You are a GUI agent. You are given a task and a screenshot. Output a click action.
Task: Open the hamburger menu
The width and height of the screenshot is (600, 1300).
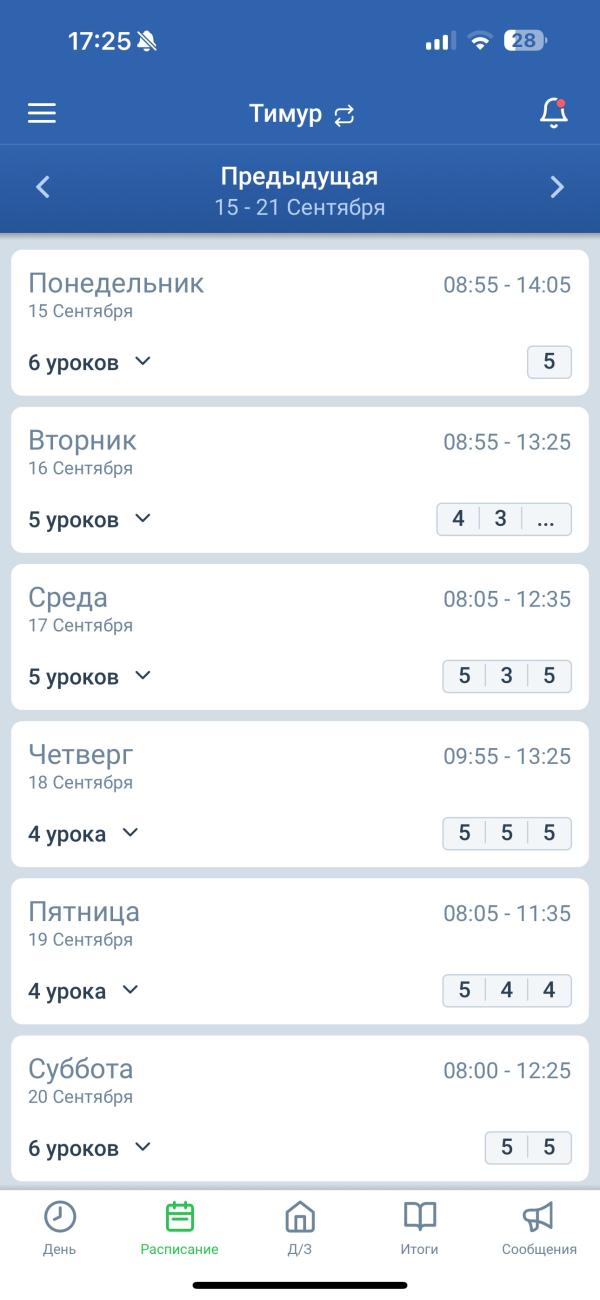tap(42, 113)
